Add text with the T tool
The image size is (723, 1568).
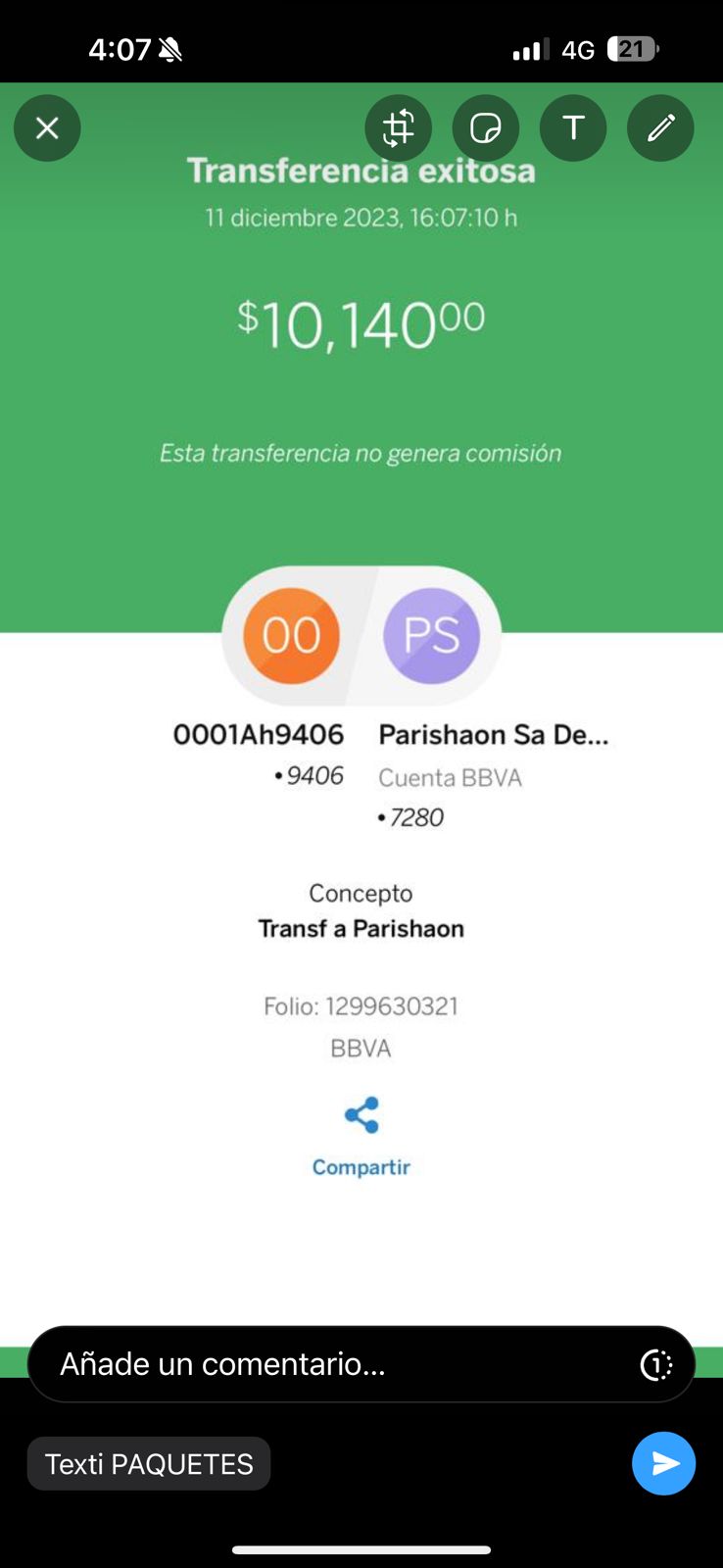(573, 128)
